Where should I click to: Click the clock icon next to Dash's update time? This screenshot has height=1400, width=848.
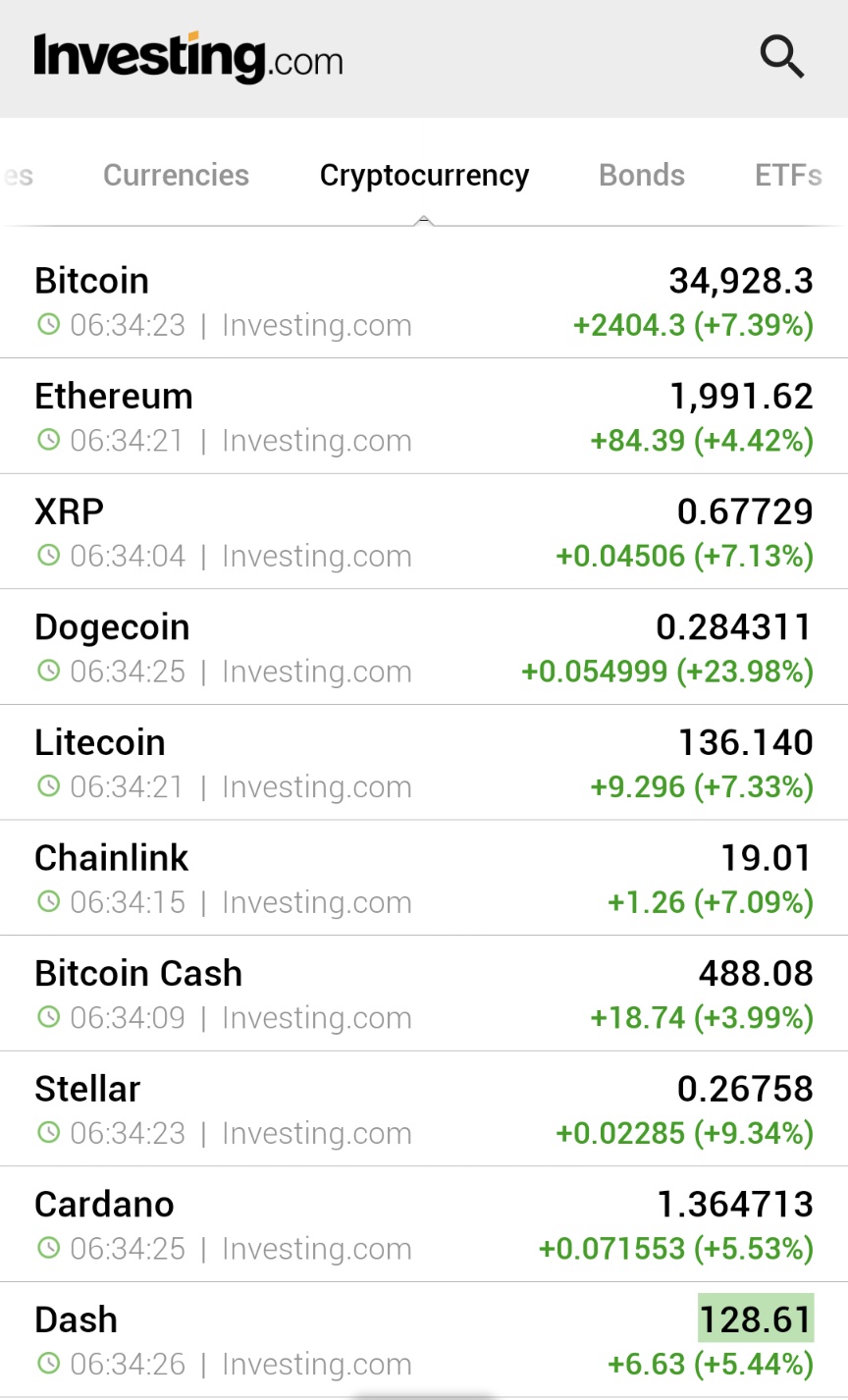pyautogui.click(x=47, y=1364)
